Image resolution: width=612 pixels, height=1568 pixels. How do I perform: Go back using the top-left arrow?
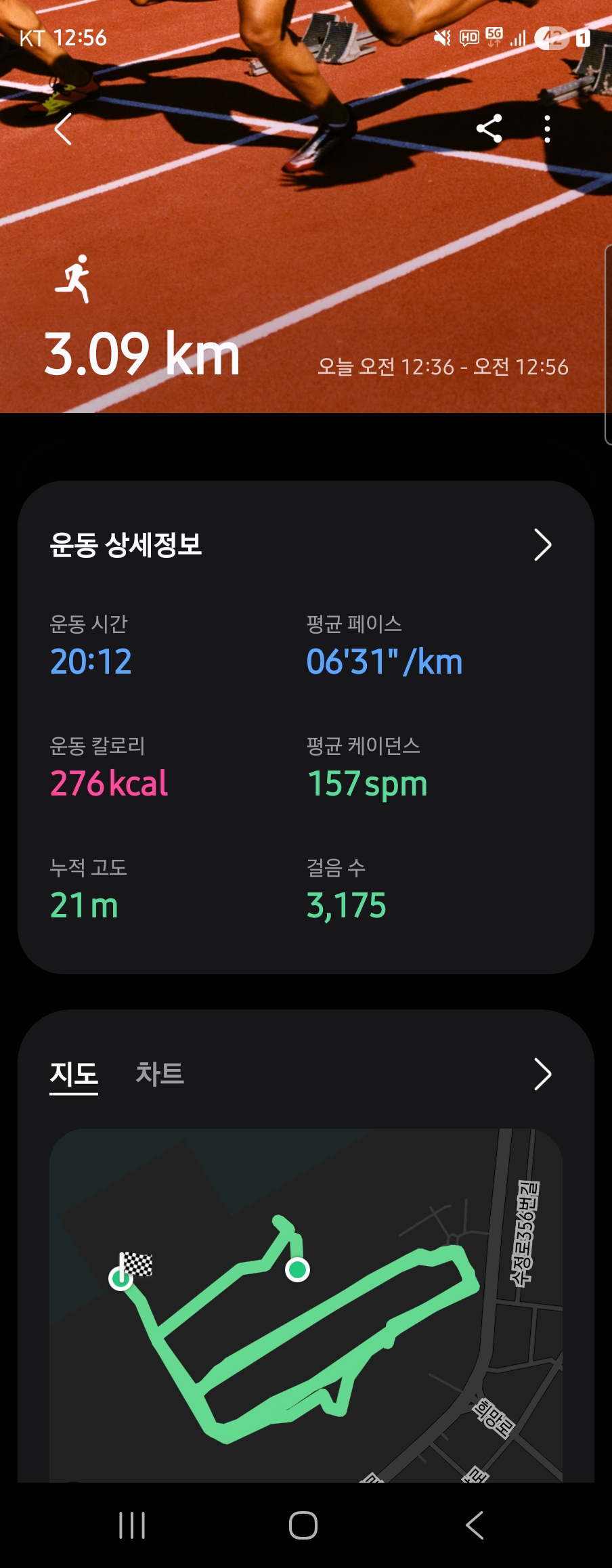tap(63, 129)
